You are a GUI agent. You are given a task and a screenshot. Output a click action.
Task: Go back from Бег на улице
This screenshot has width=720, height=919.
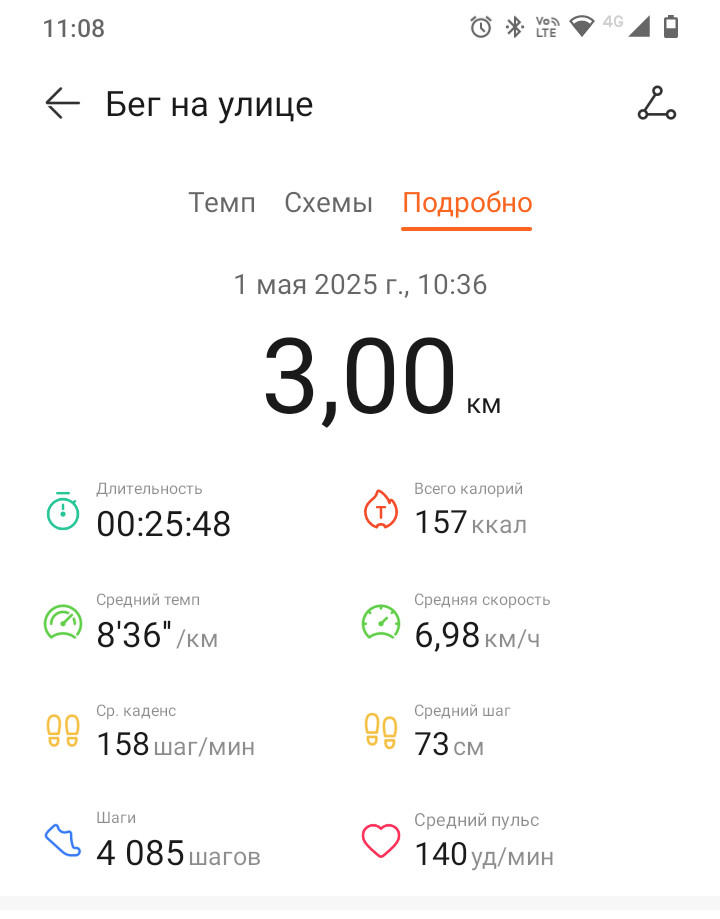pyautogui.click(x=62, y=104)
